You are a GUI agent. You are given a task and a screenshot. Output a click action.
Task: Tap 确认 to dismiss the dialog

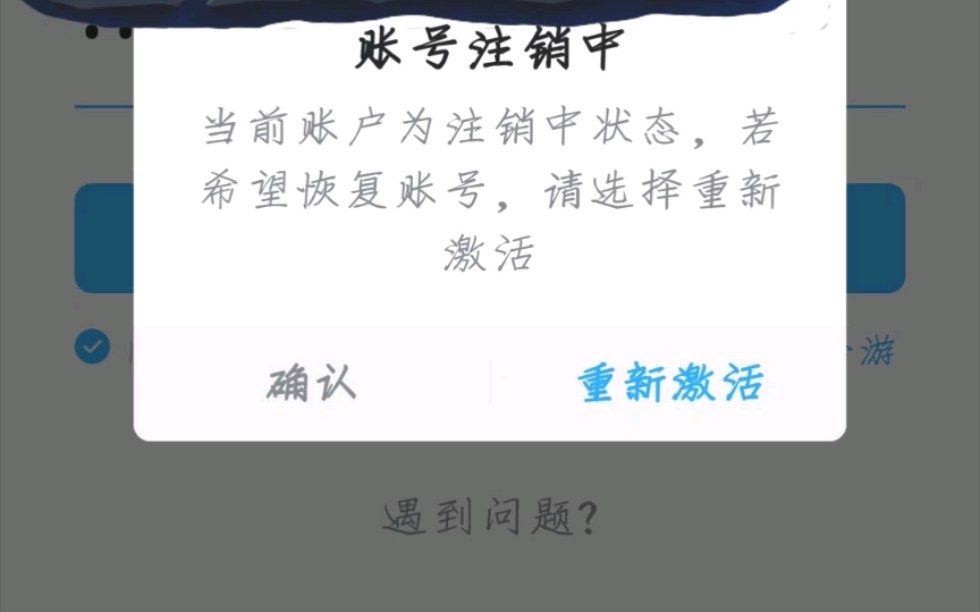click(311, 383)
